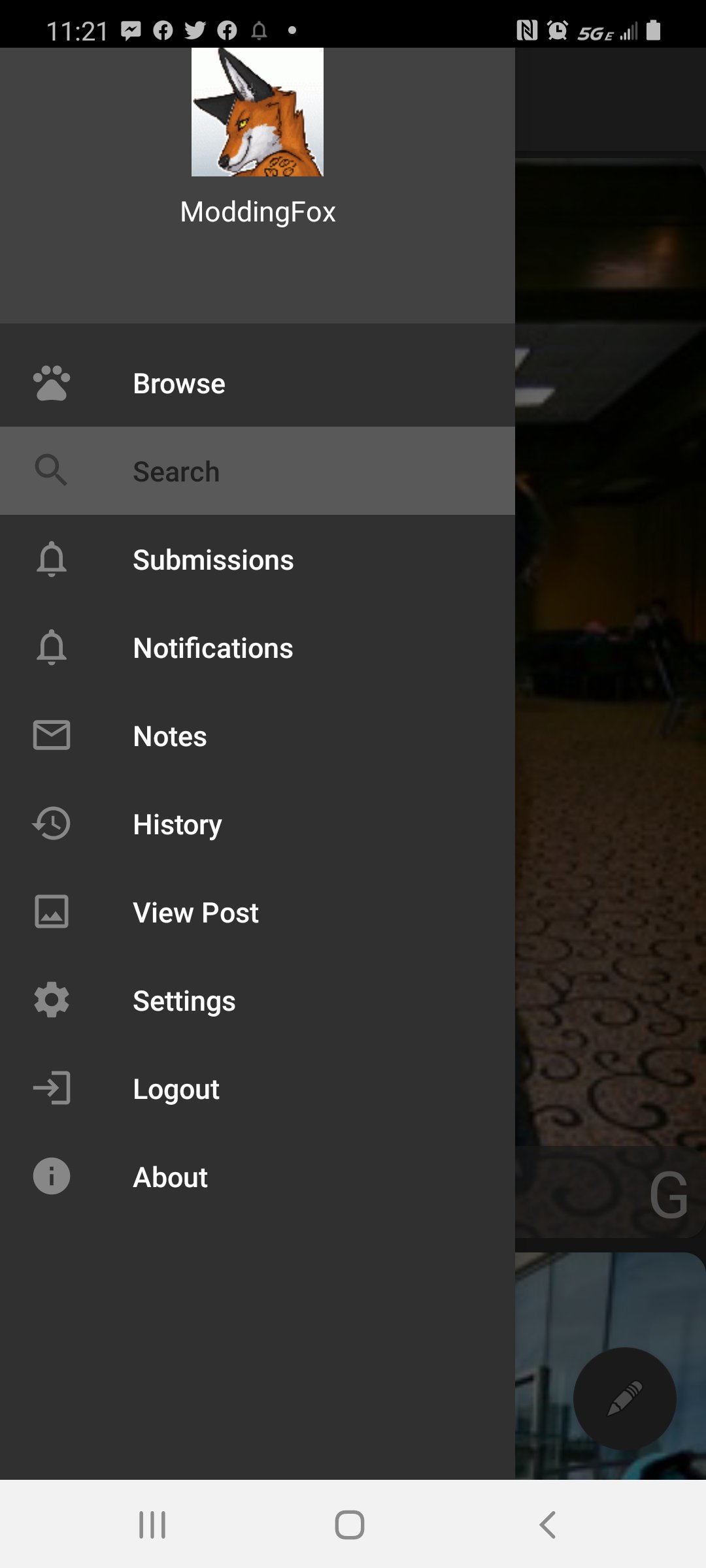
Task: Open Submissions via its bell icon
Action: coord(51,559)
